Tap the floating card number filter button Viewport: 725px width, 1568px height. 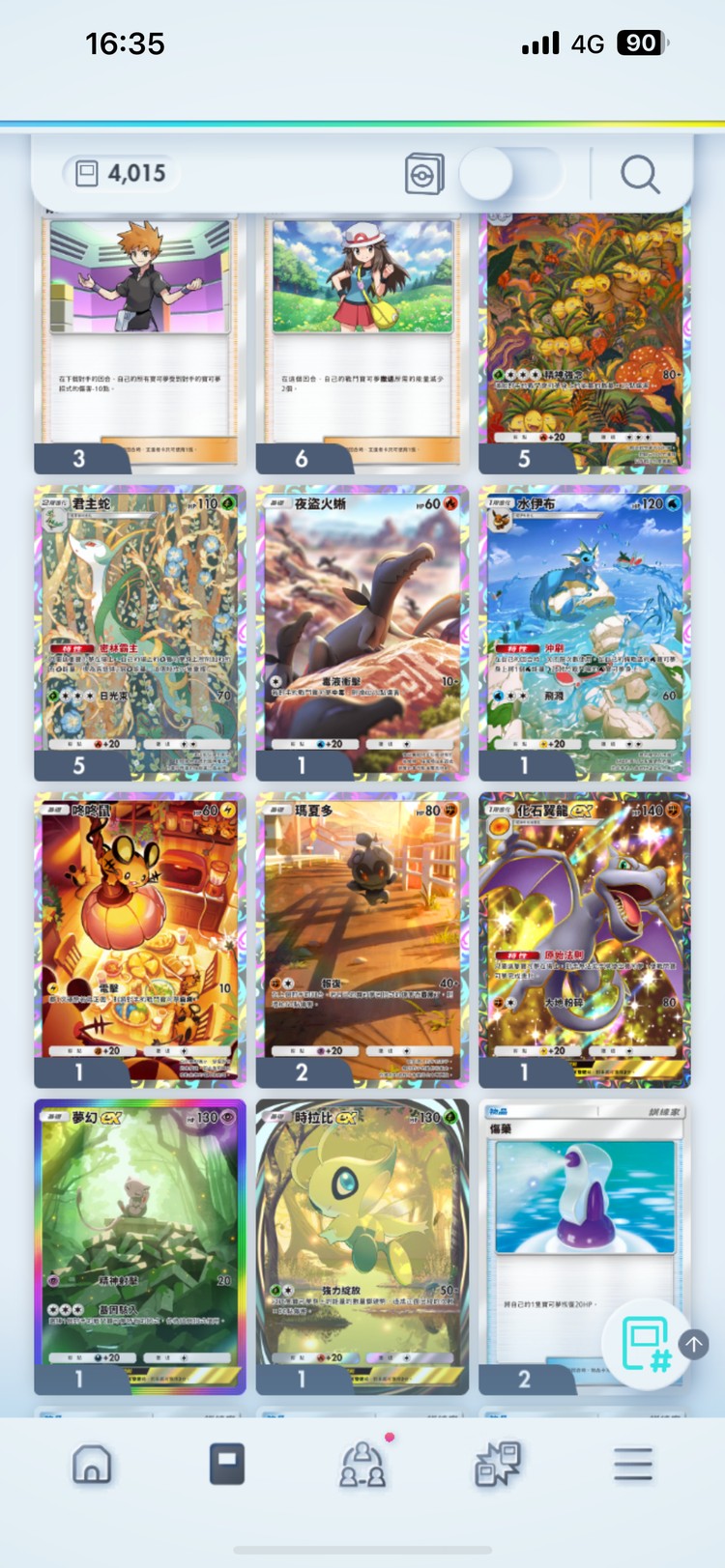[646, 1344]
